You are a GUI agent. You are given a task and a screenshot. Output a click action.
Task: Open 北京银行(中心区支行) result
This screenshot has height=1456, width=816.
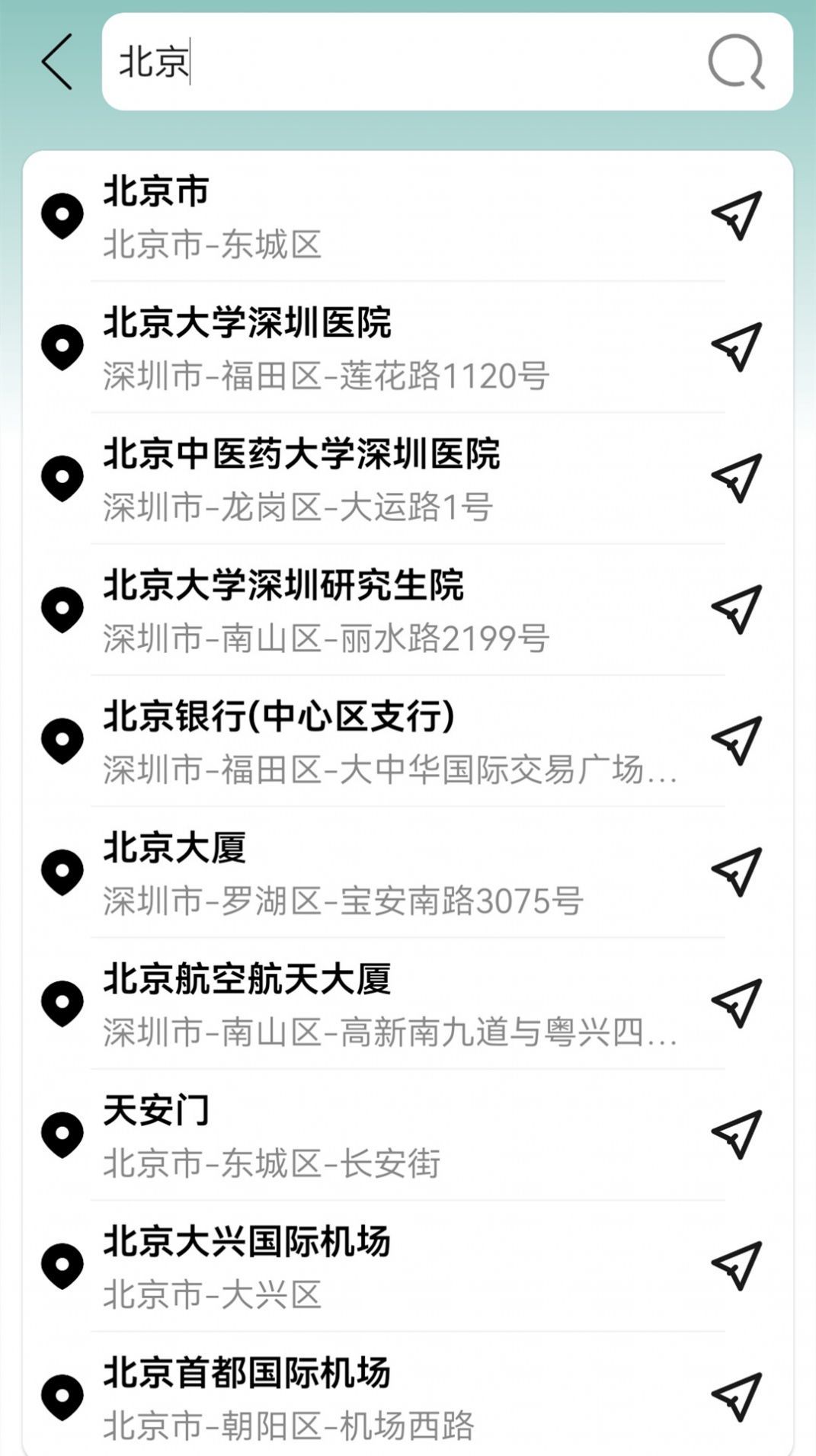(381, 741)
